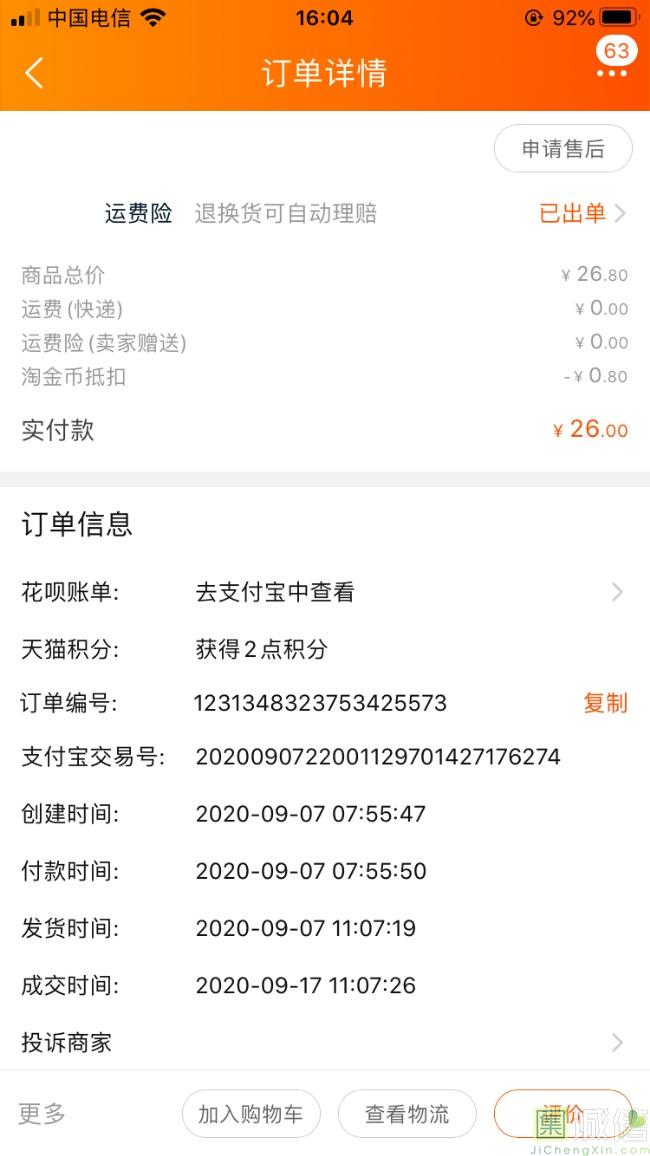Go back from the order details
This screenshot has width=650, height=1156.
(x=34, y=73)
